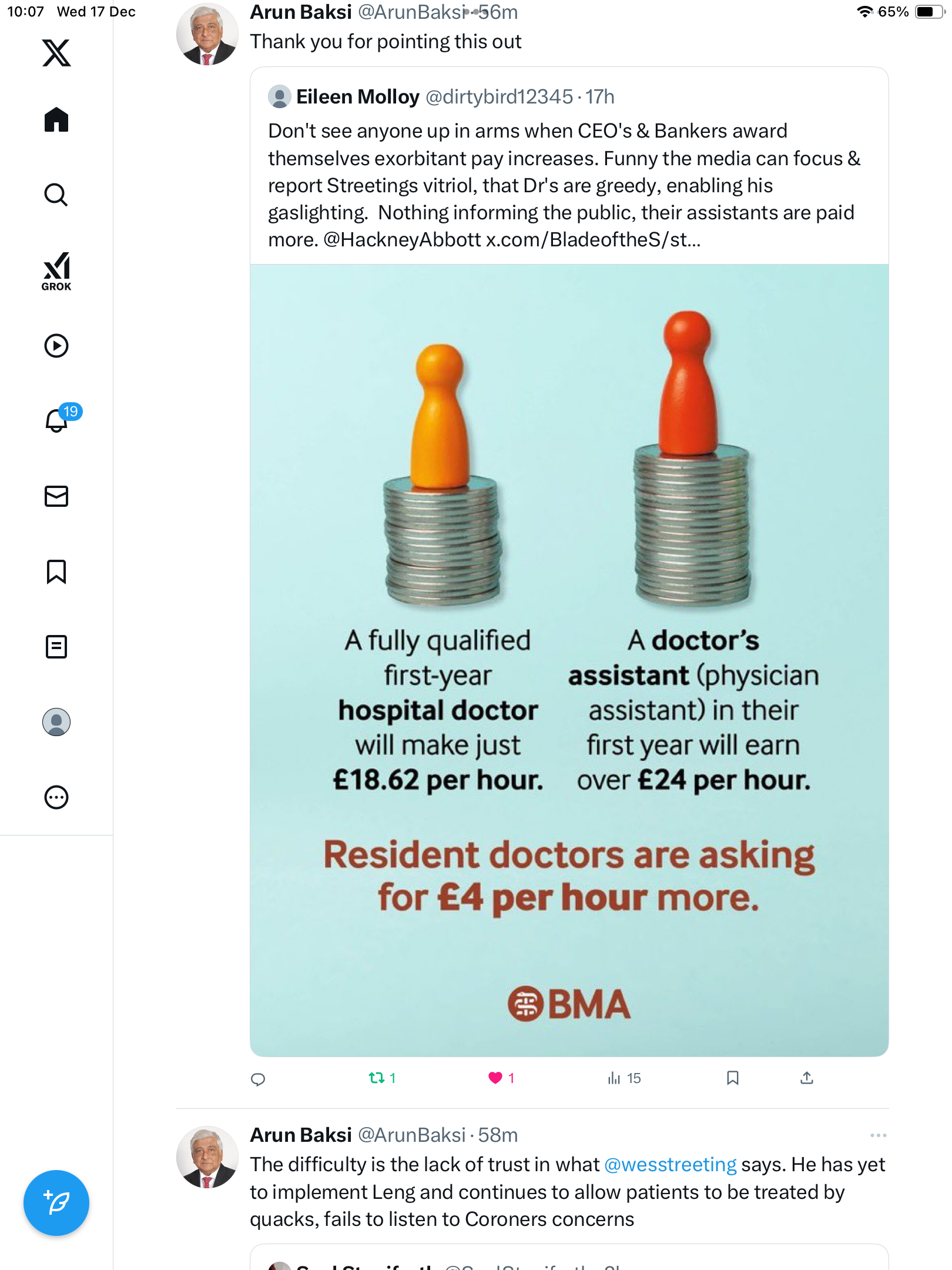Viewport: 952px width, 1270px height.
Task: Open the search page
Action: pyautogui.click(x=56, y=195)
